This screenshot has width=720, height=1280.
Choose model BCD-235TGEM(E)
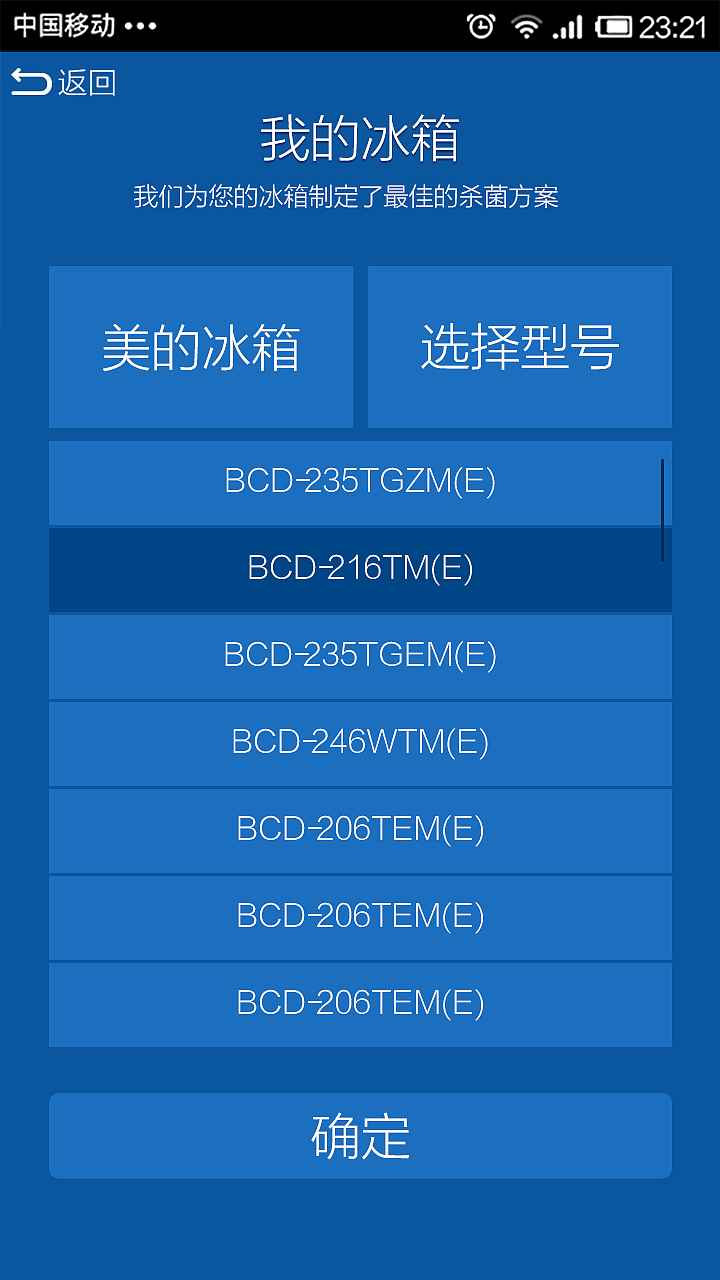coord(360,657)
